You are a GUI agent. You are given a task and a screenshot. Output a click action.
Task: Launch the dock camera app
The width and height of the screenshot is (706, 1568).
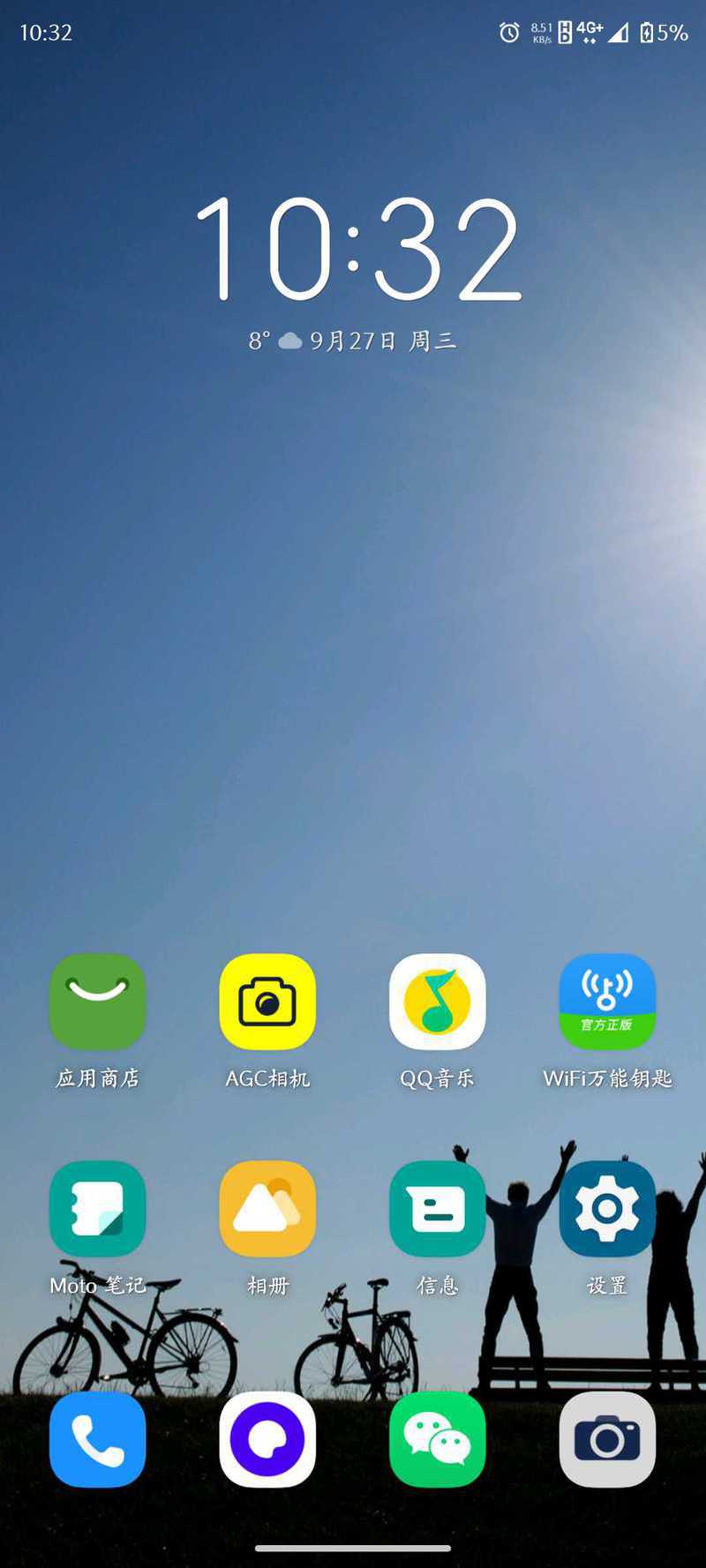pos(607,1439)
